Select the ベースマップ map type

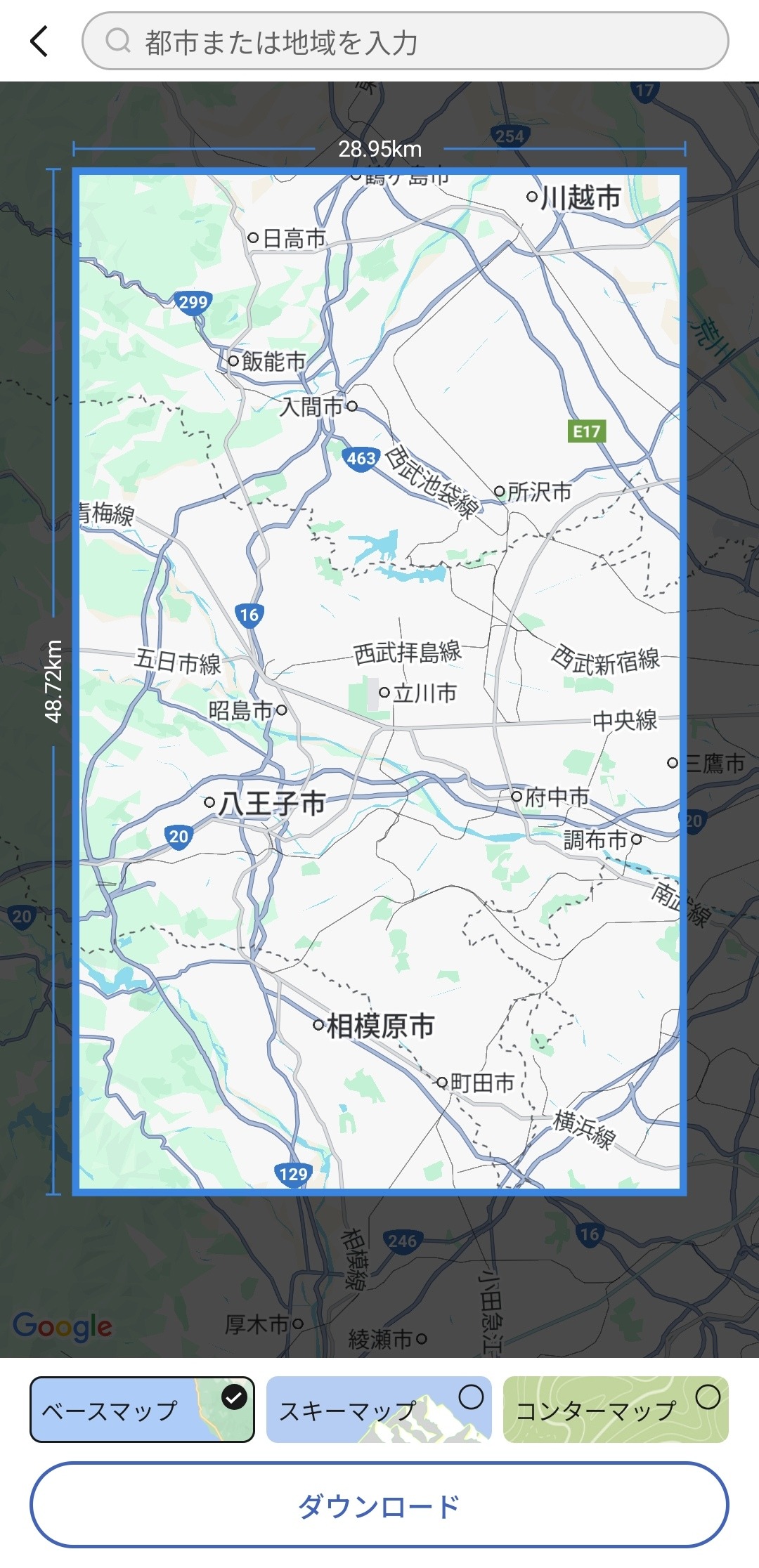142,1409
